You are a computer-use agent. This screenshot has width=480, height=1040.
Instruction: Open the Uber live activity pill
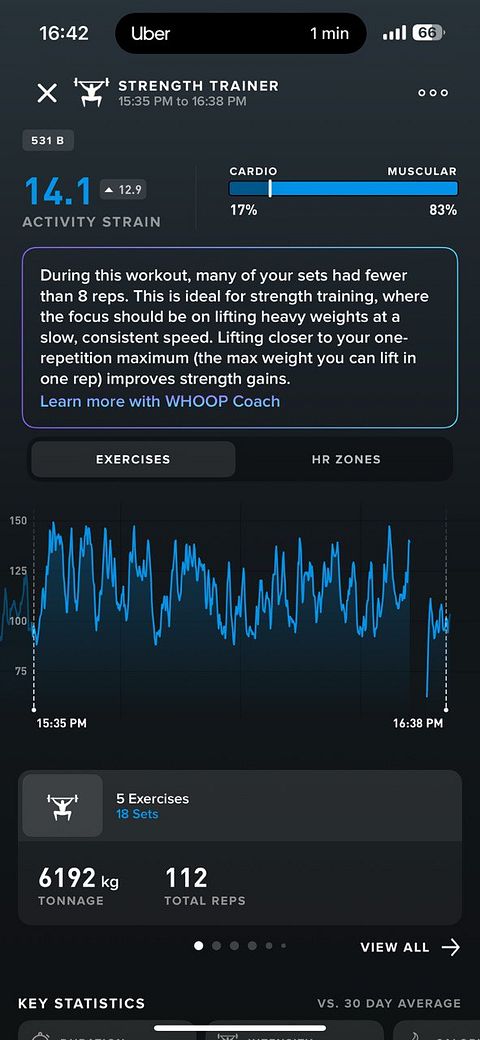[x=241, y=33]
